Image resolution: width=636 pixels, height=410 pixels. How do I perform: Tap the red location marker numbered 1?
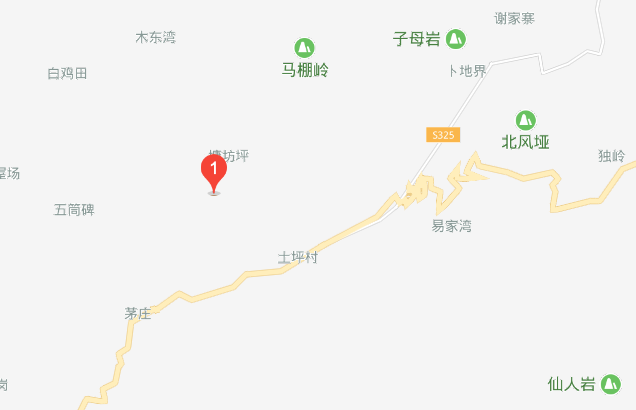[x=213, y=171]
